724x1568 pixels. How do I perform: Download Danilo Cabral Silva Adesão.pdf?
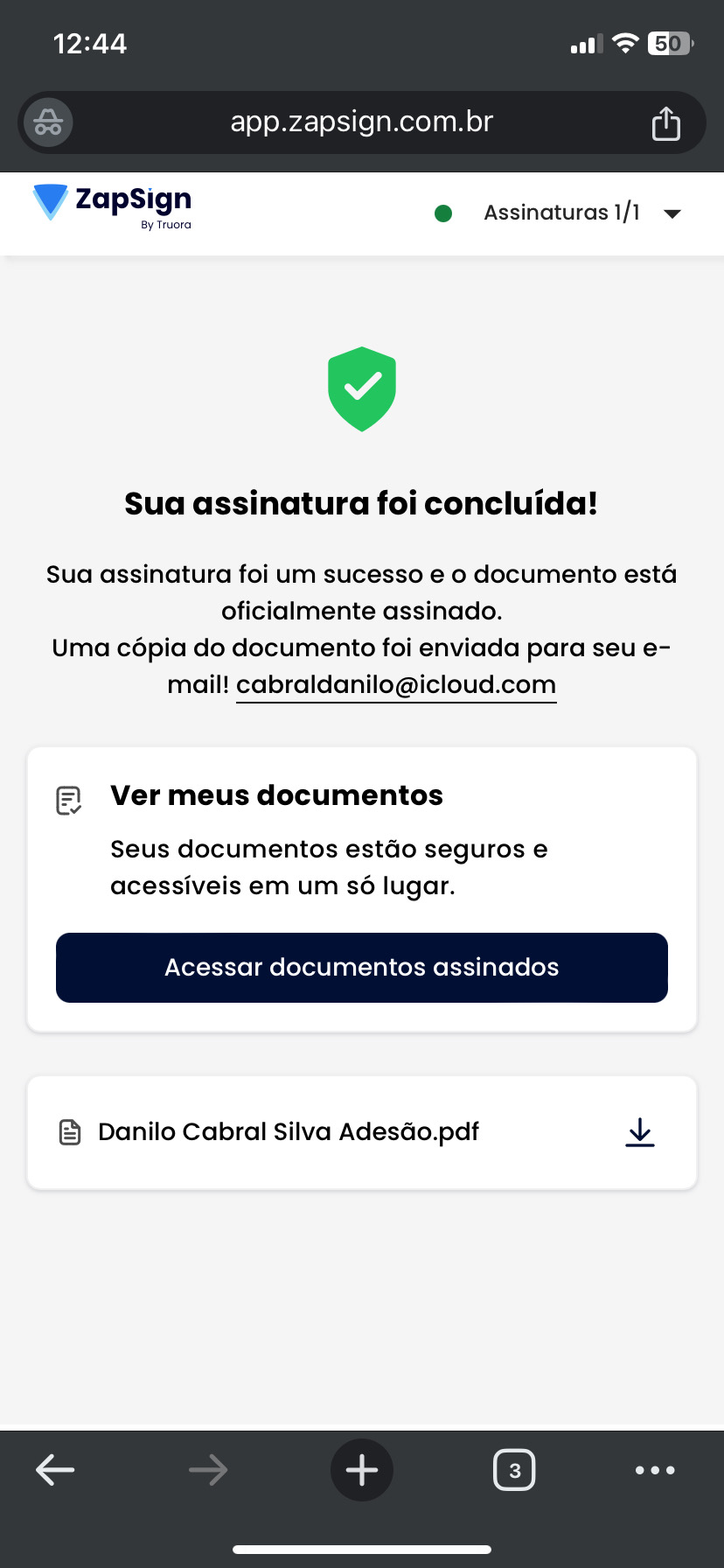pos(640,1132)
